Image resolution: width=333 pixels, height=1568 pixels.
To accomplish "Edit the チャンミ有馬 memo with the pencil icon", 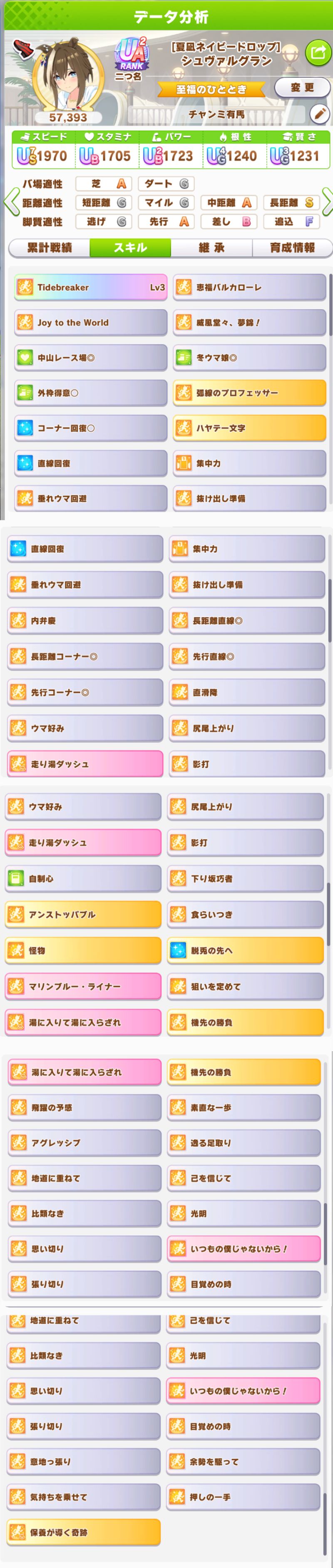I will pyautogui.click(x=320, y=113).
